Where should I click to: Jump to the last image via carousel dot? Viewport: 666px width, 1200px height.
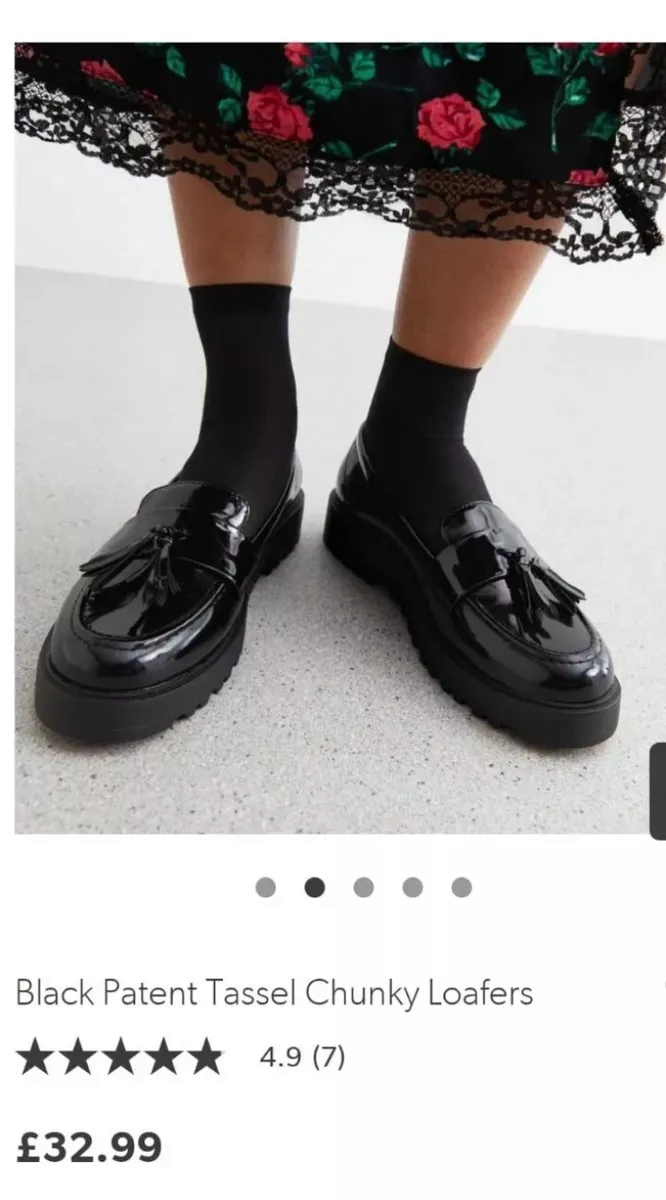(x=461, y=887)
